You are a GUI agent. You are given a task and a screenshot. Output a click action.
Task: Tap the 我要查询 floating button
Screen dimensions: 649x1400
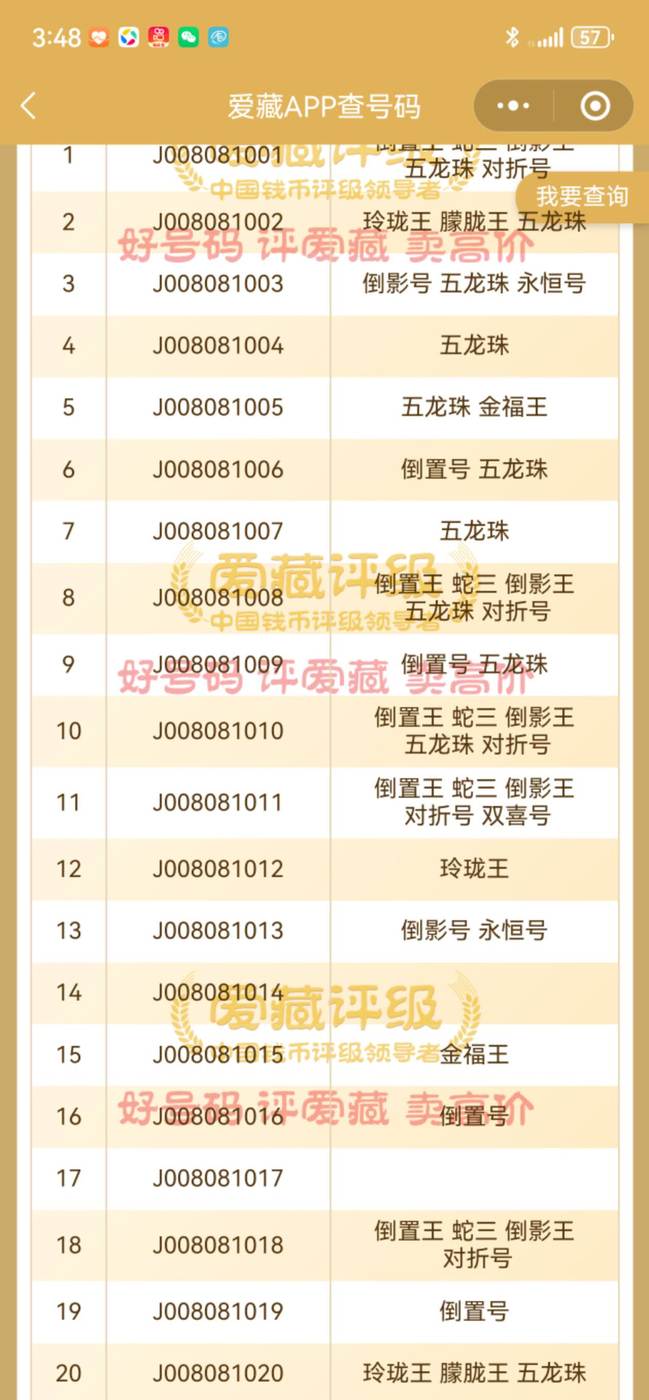[x=582, y=196]
